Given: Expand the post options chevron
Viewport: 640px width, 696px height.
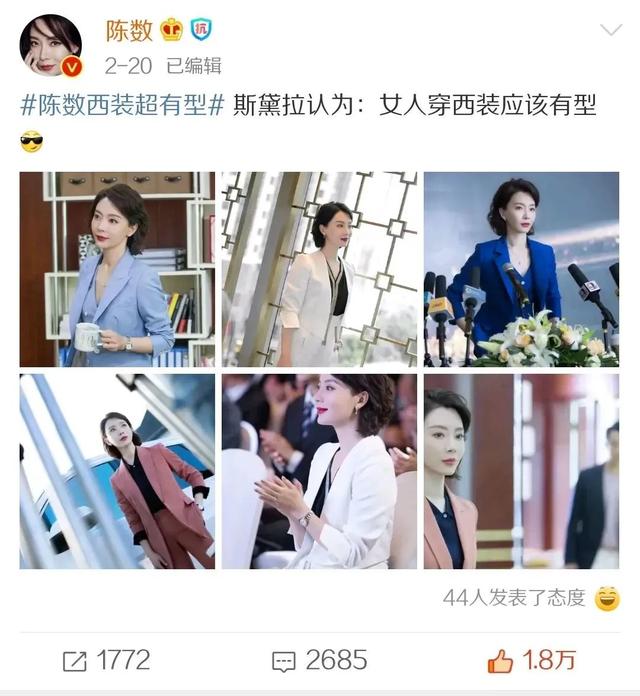Looking at the screenshot, I should (610, 30).
